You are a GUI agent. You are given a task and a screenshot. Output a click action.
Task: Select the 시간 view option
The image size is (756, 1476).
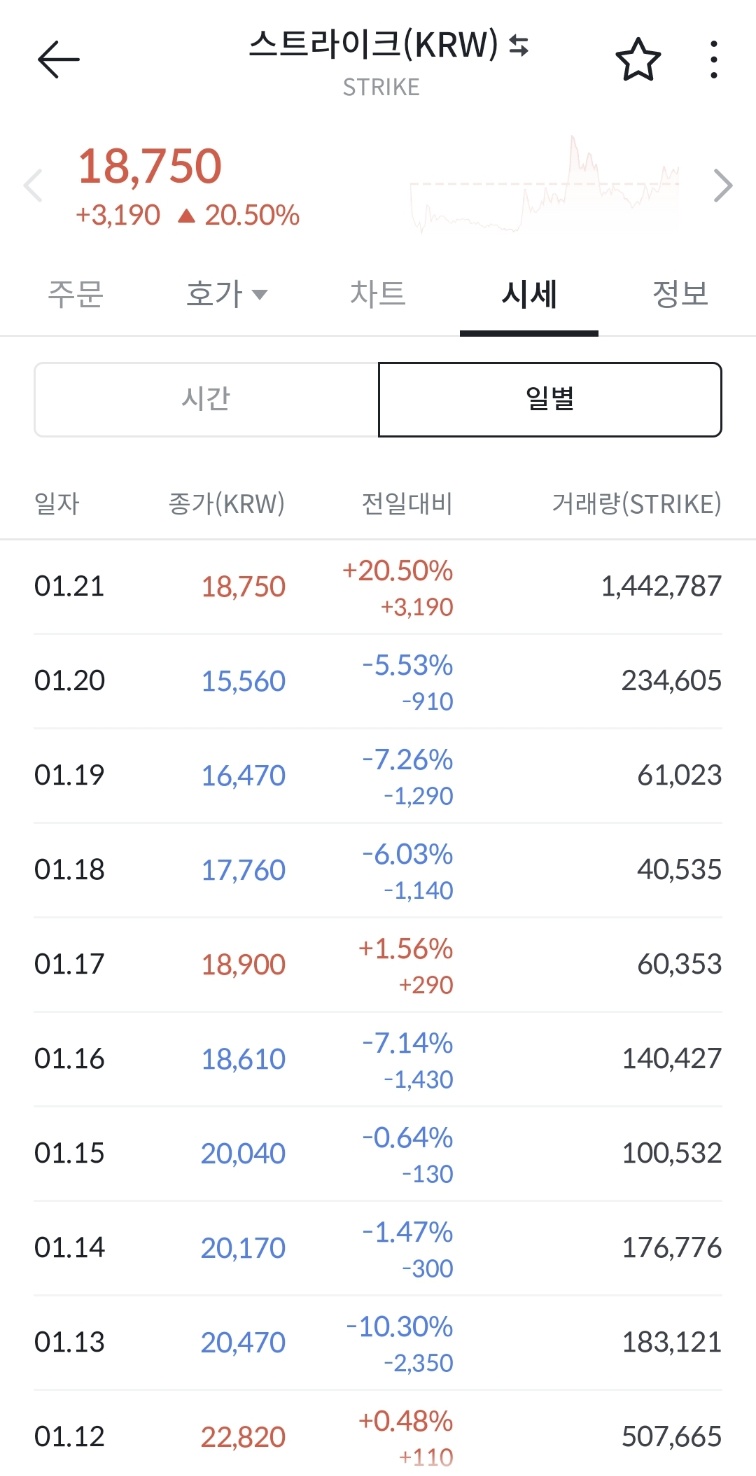pyautogui.click(x=206, y=399)
